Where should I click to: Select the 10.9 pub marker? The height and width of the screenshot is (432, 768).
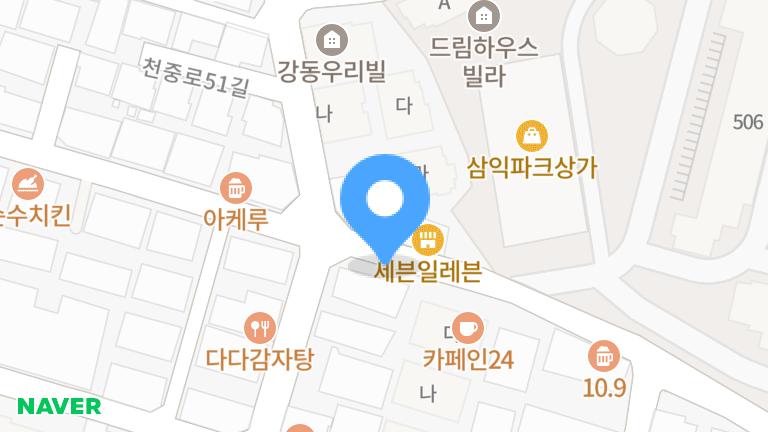605,355
